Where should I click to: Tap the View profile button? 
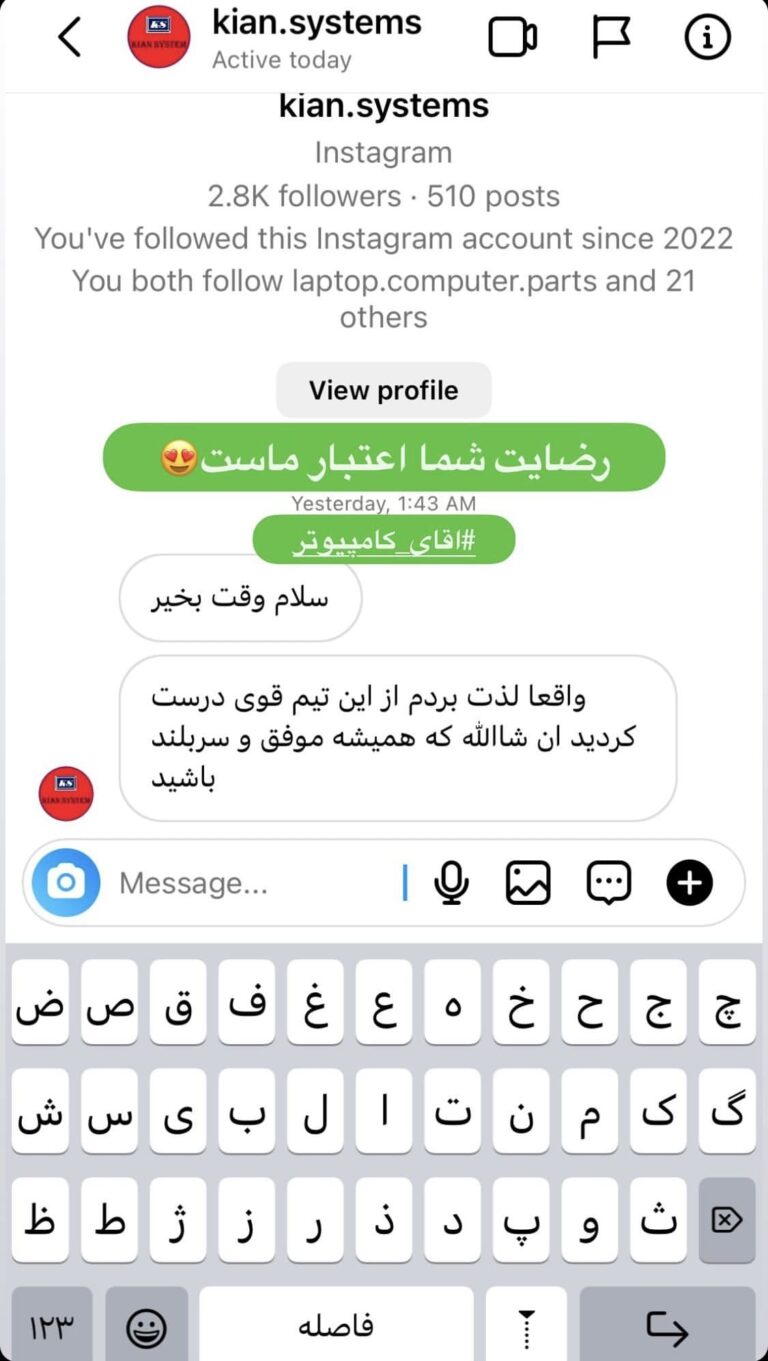point(383,390)
